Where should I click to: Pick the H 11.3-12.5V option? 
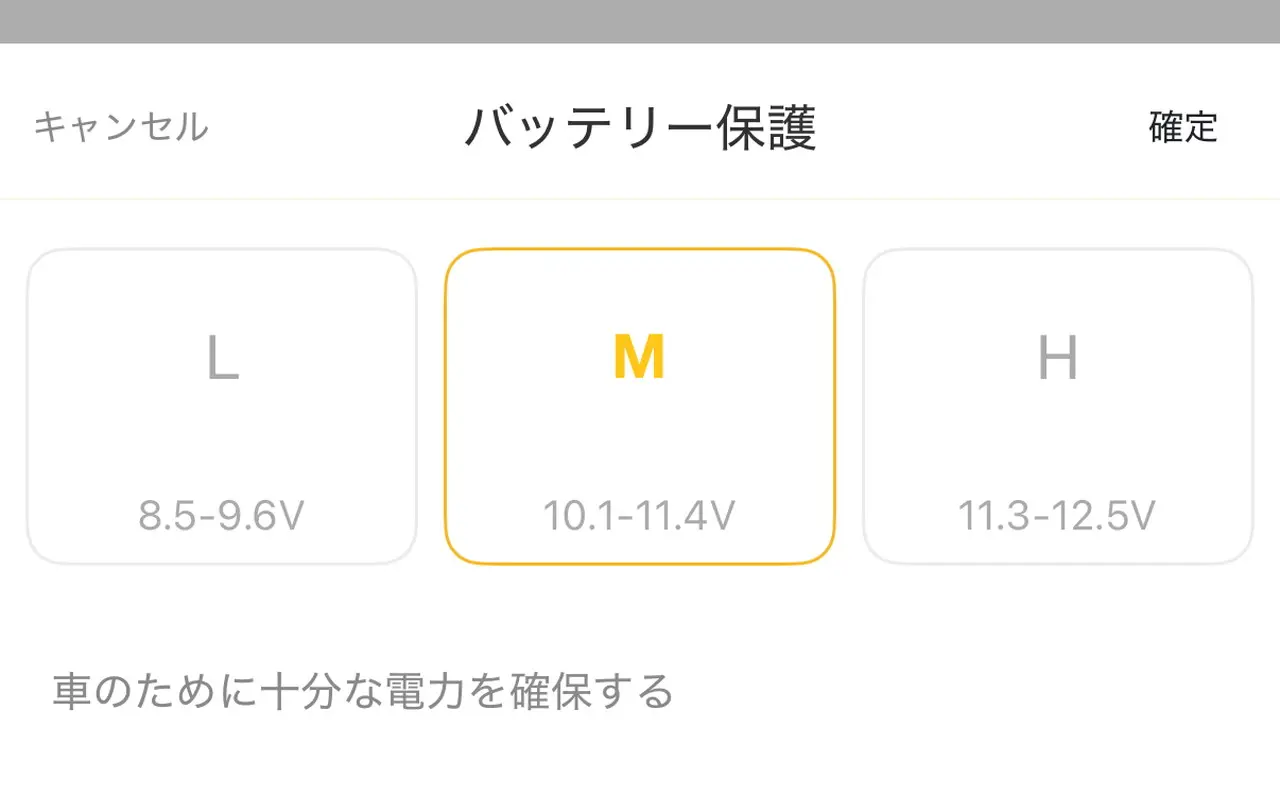pos(1057,406)
